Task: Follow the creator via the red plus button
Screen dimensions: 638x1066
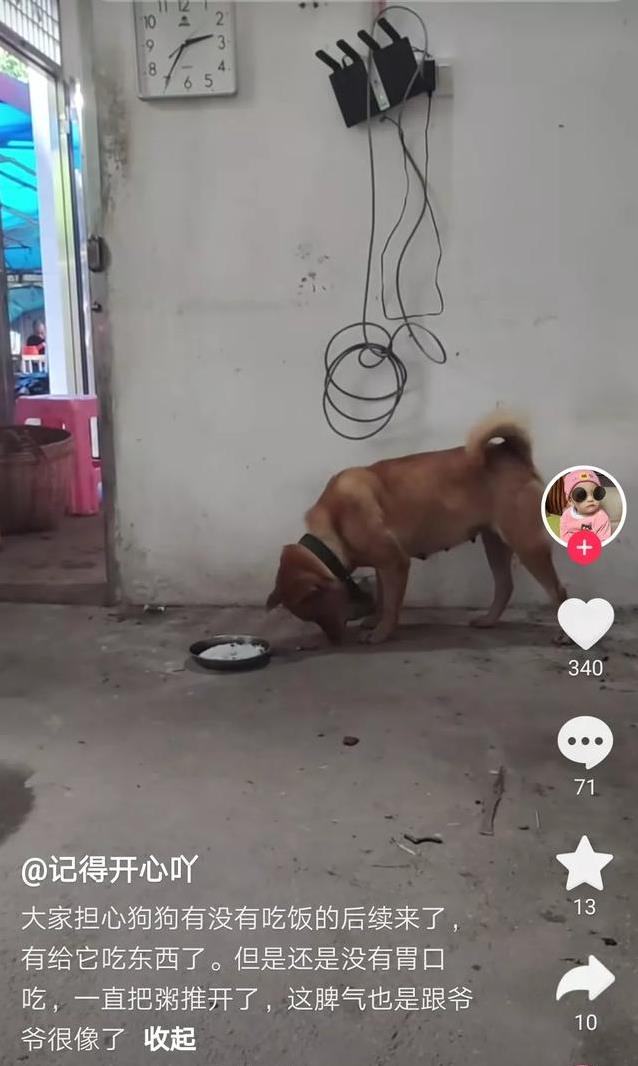Action: (584, 548)
